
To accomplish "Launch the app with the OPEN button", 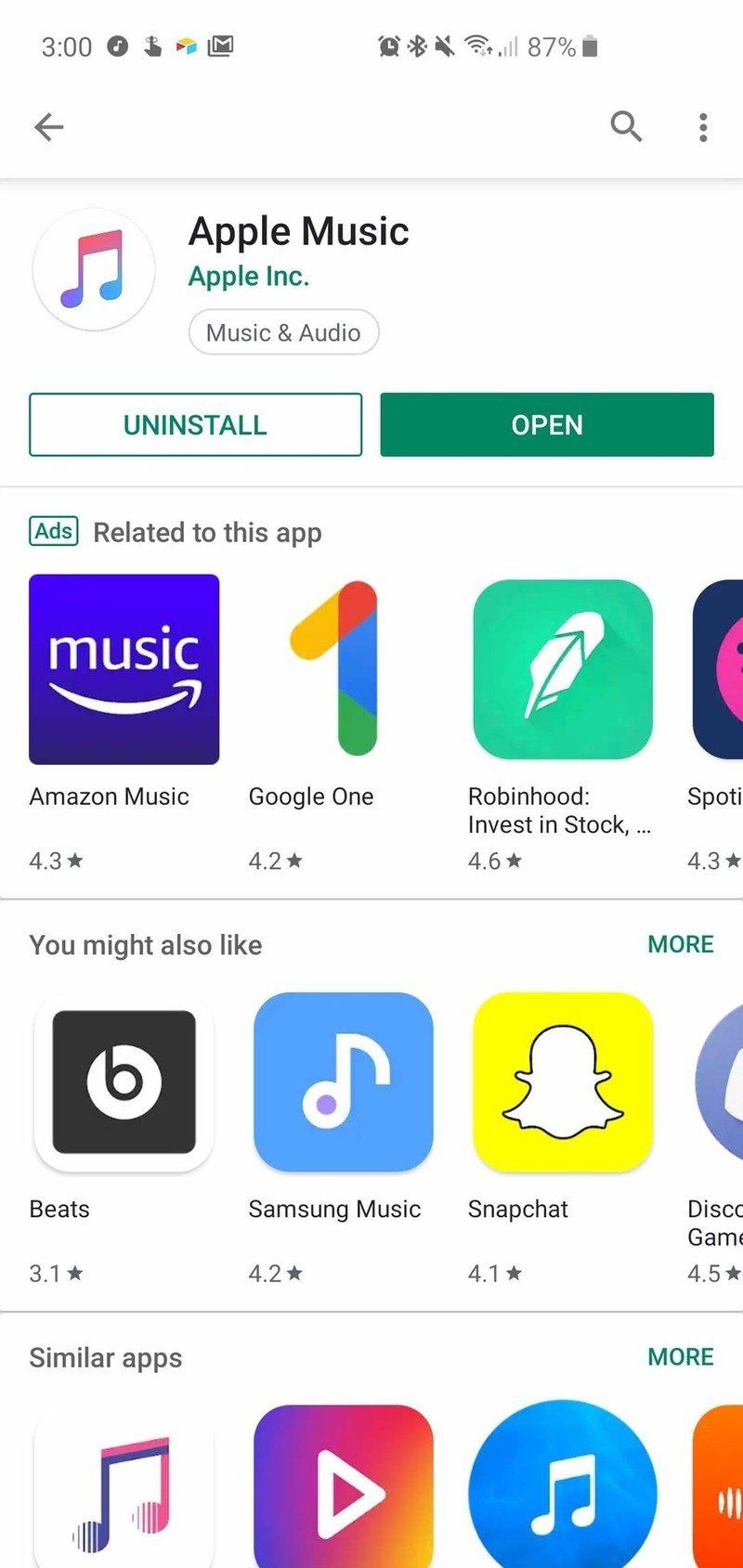I will coord(546,425).
